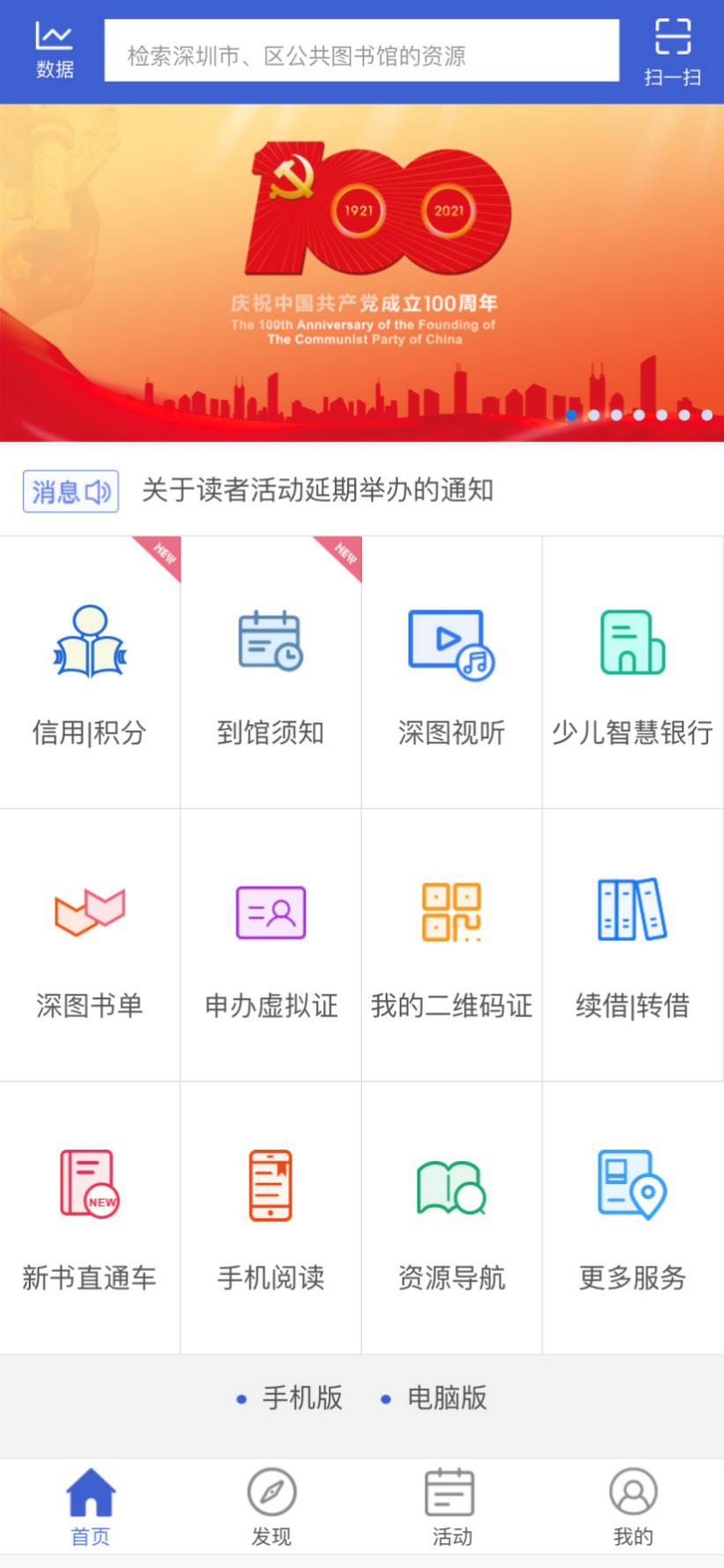This screenshot has height=1568, width=724.
Task: Open 信用|积分
Action: click(90, 673)
